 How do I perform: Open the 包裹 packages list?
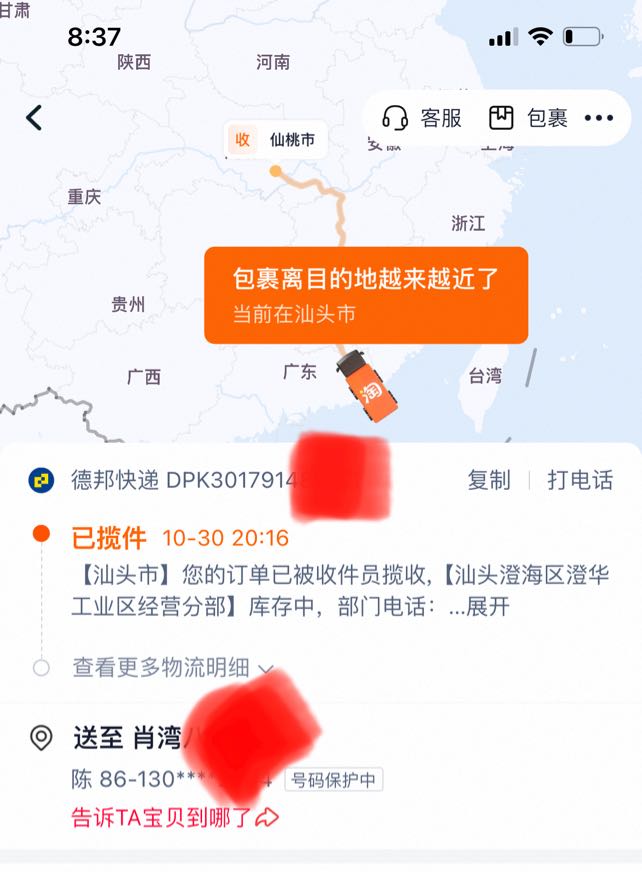point(528,118)
